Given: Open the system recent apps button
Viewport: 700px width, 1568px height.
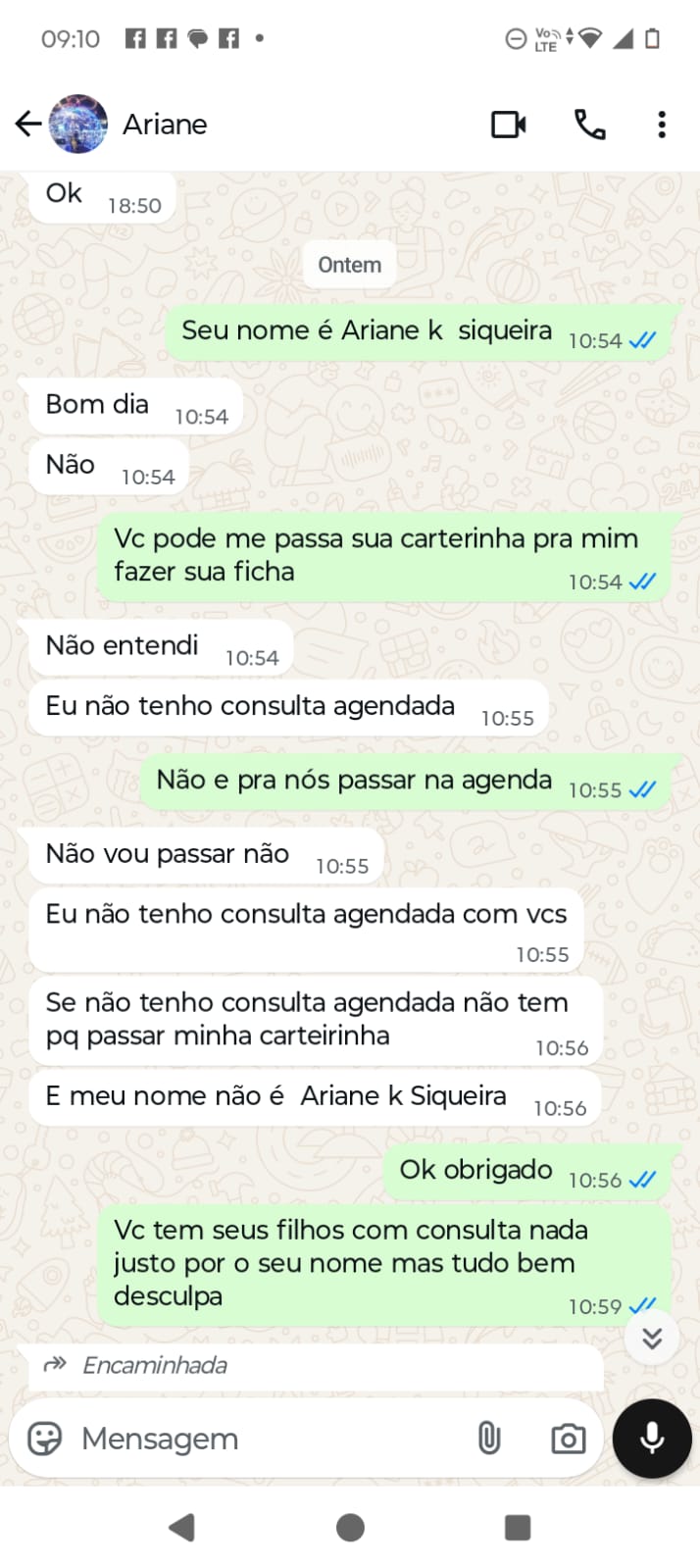Looking at the screenshot, I should 517,1527.
